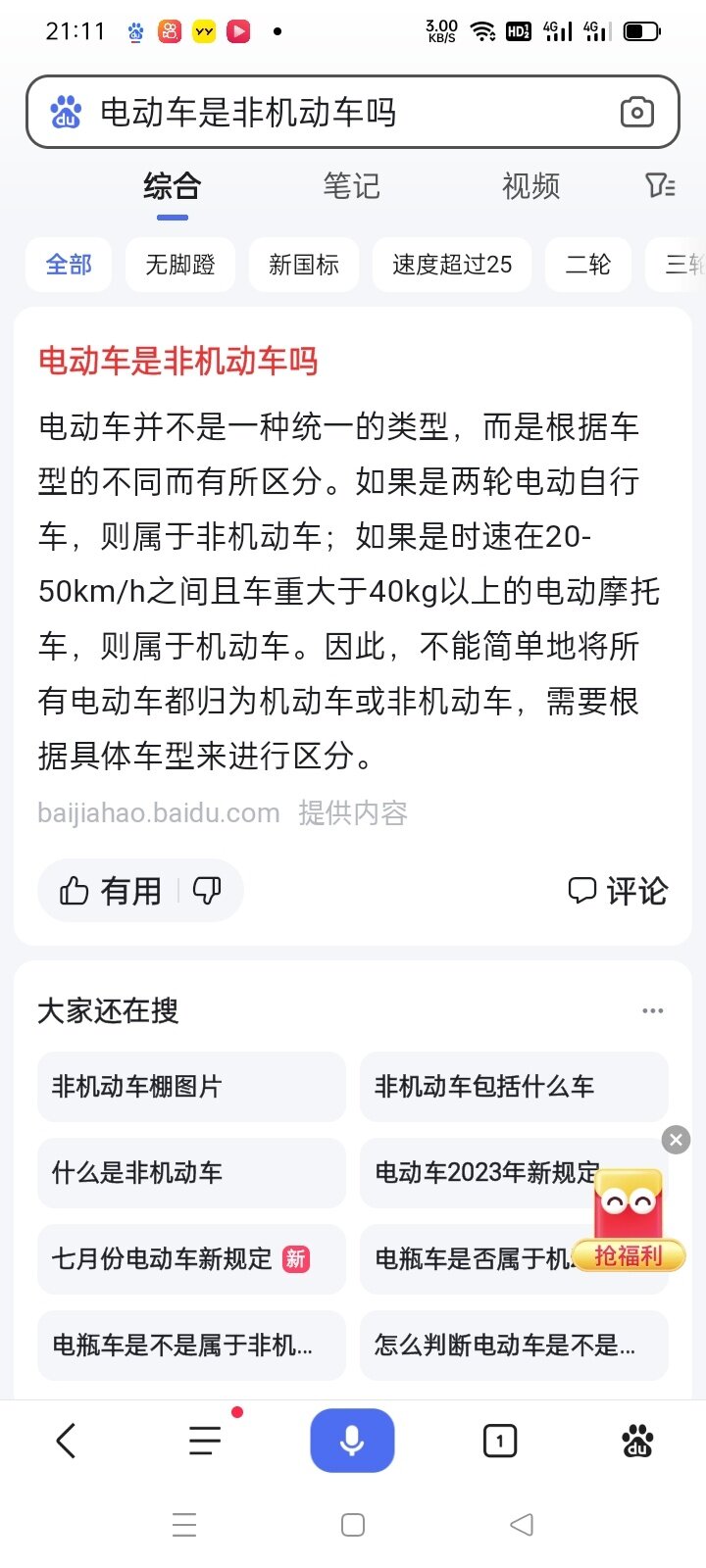Open camera image search

637,113
